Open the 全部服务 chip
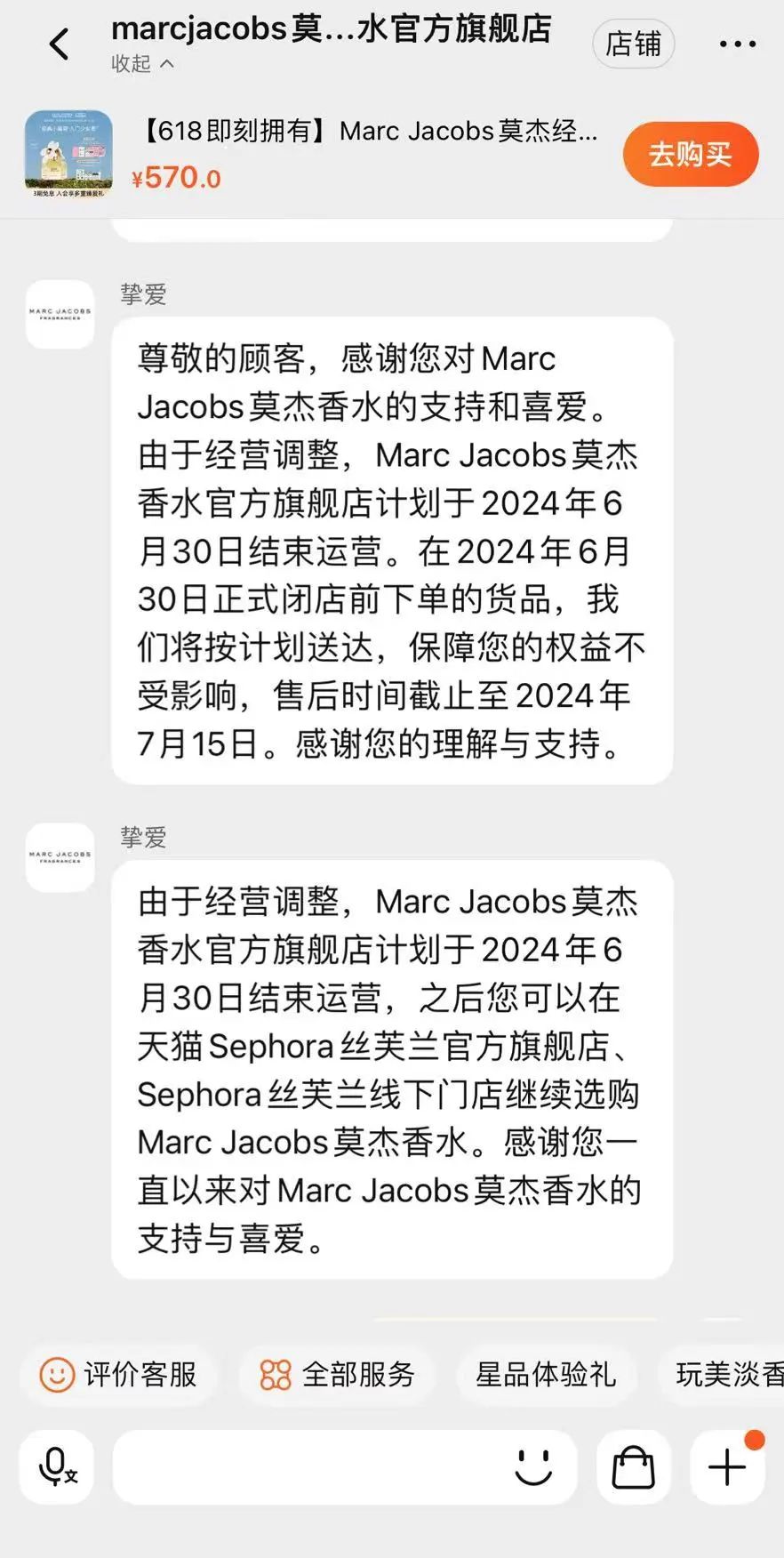This screenshot has width=784, height=1558. (x=338, y=1375)
